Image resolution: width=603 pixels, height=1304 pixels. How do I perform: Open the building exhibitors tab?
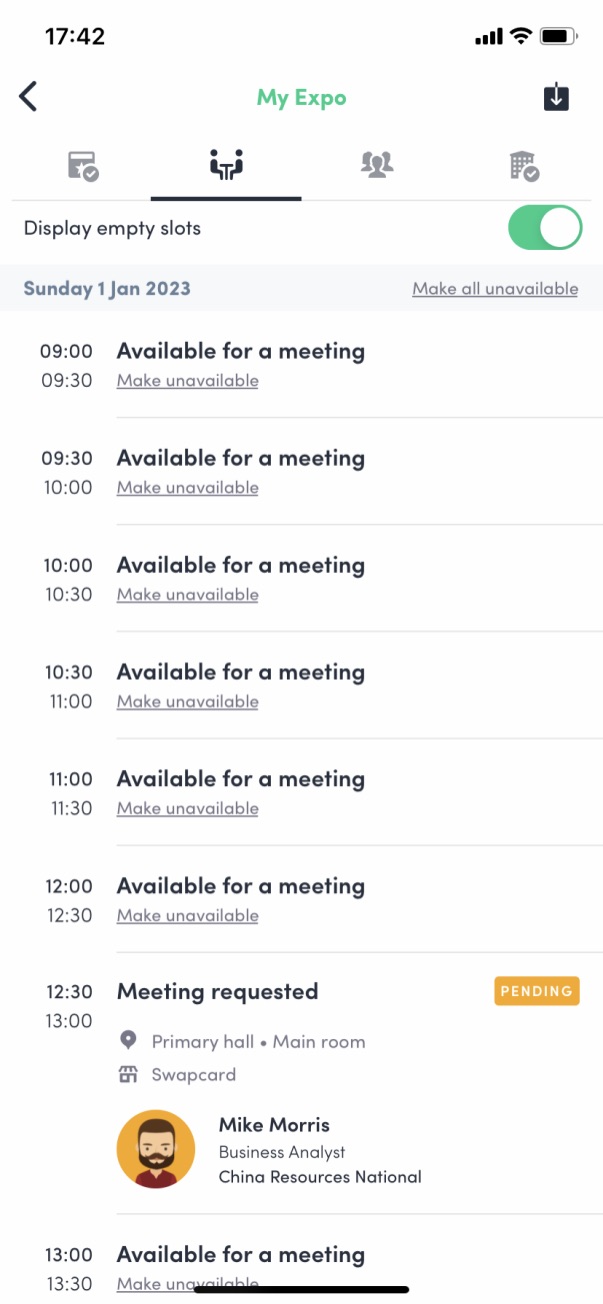point(525,165)
